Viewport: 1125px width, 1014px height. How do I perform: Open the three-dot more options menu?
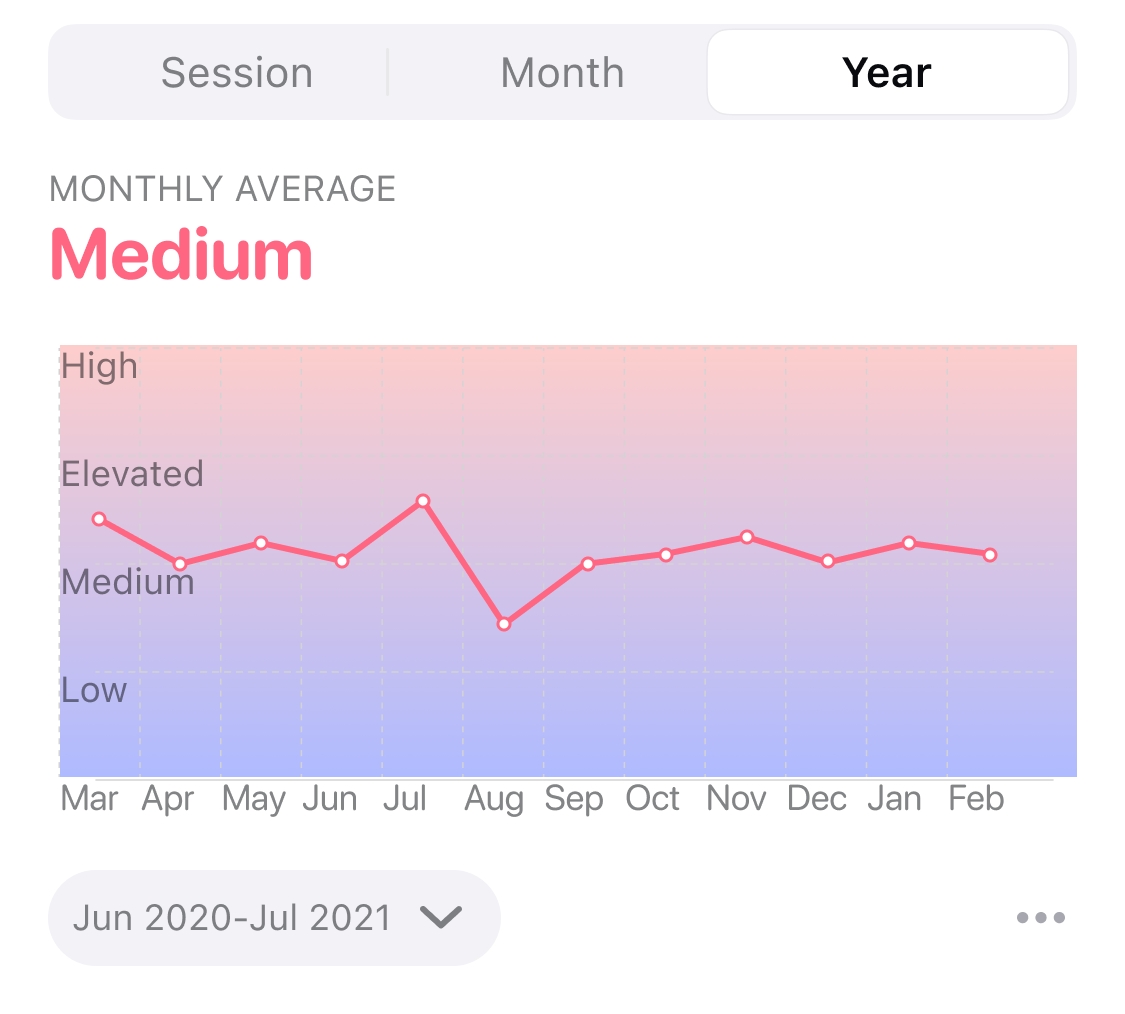point(1040,917)
